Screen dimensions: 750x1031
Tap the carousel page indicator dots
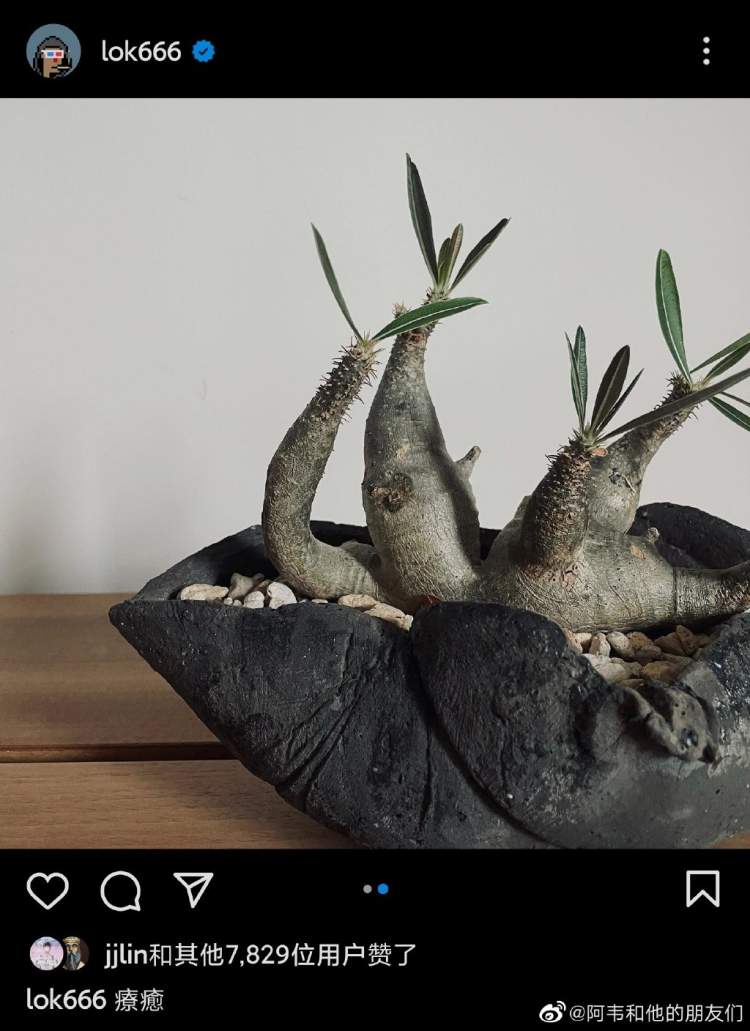click(375, 889)
